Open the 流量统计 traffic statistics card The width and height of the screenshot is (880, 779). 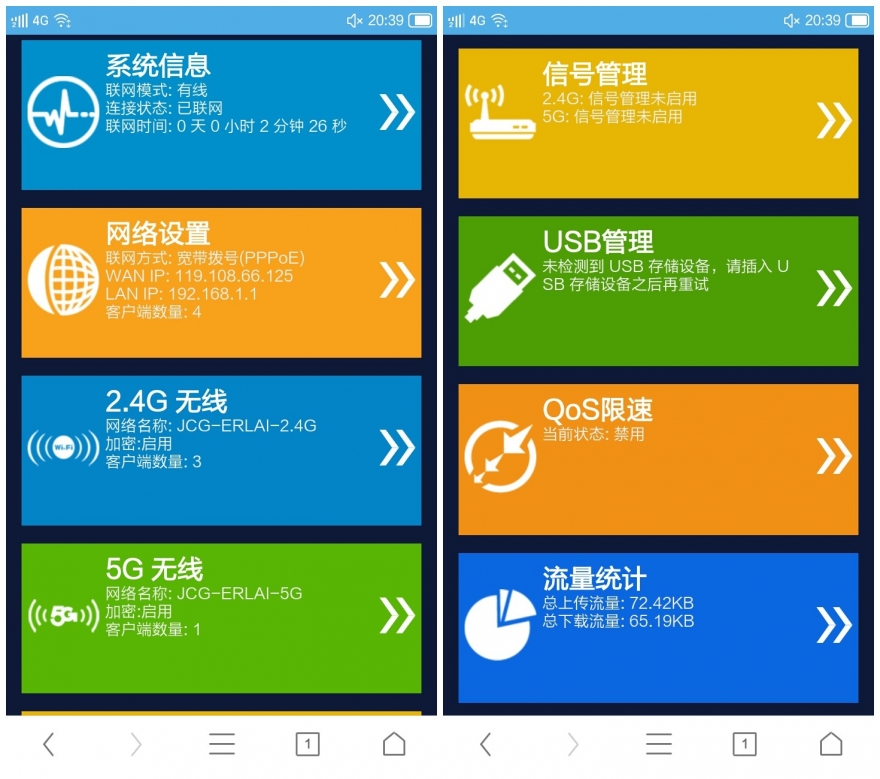coord(658,627)
